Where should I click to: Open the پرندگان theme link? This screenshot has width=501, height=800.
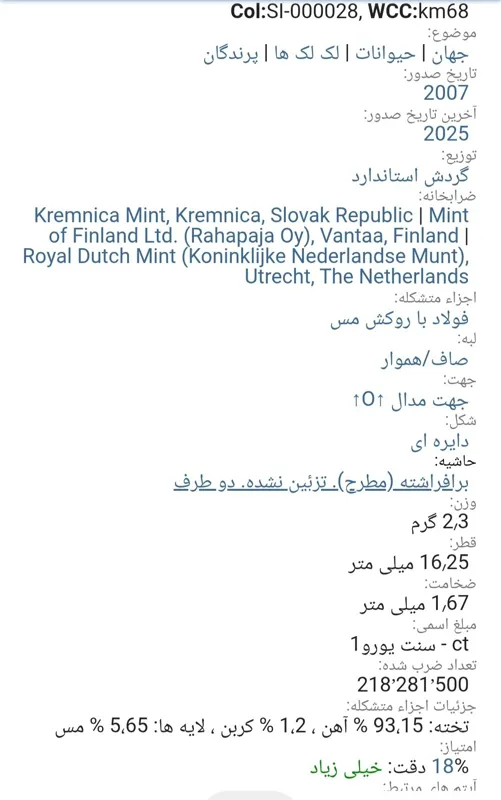point(231,54)
